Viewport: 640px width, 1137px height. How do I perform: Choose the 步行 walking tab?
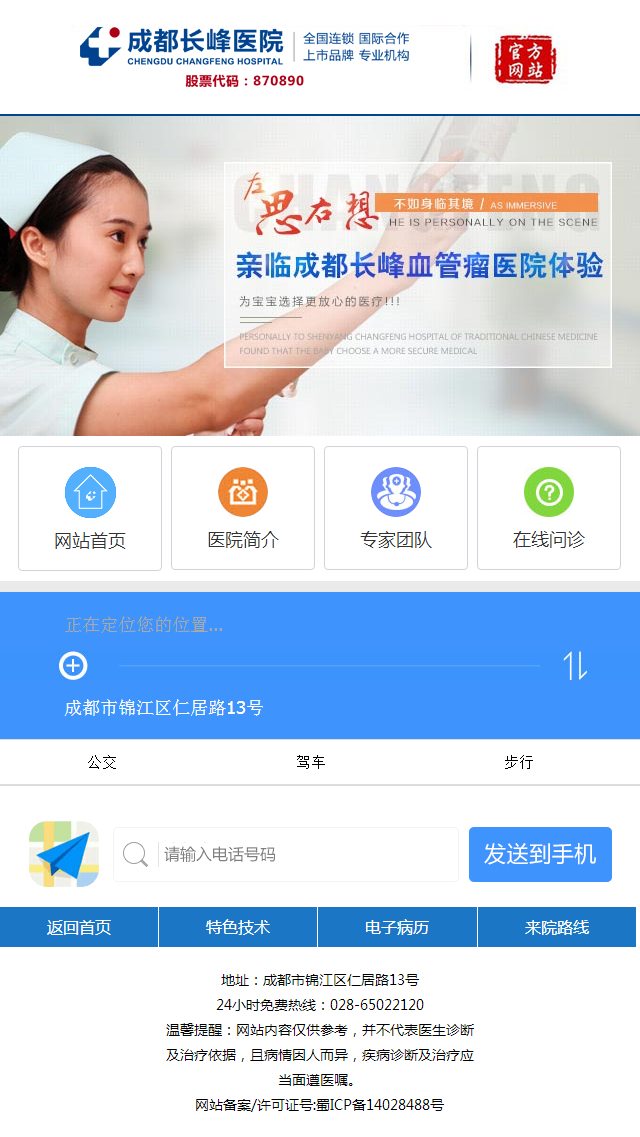[519, 762]
